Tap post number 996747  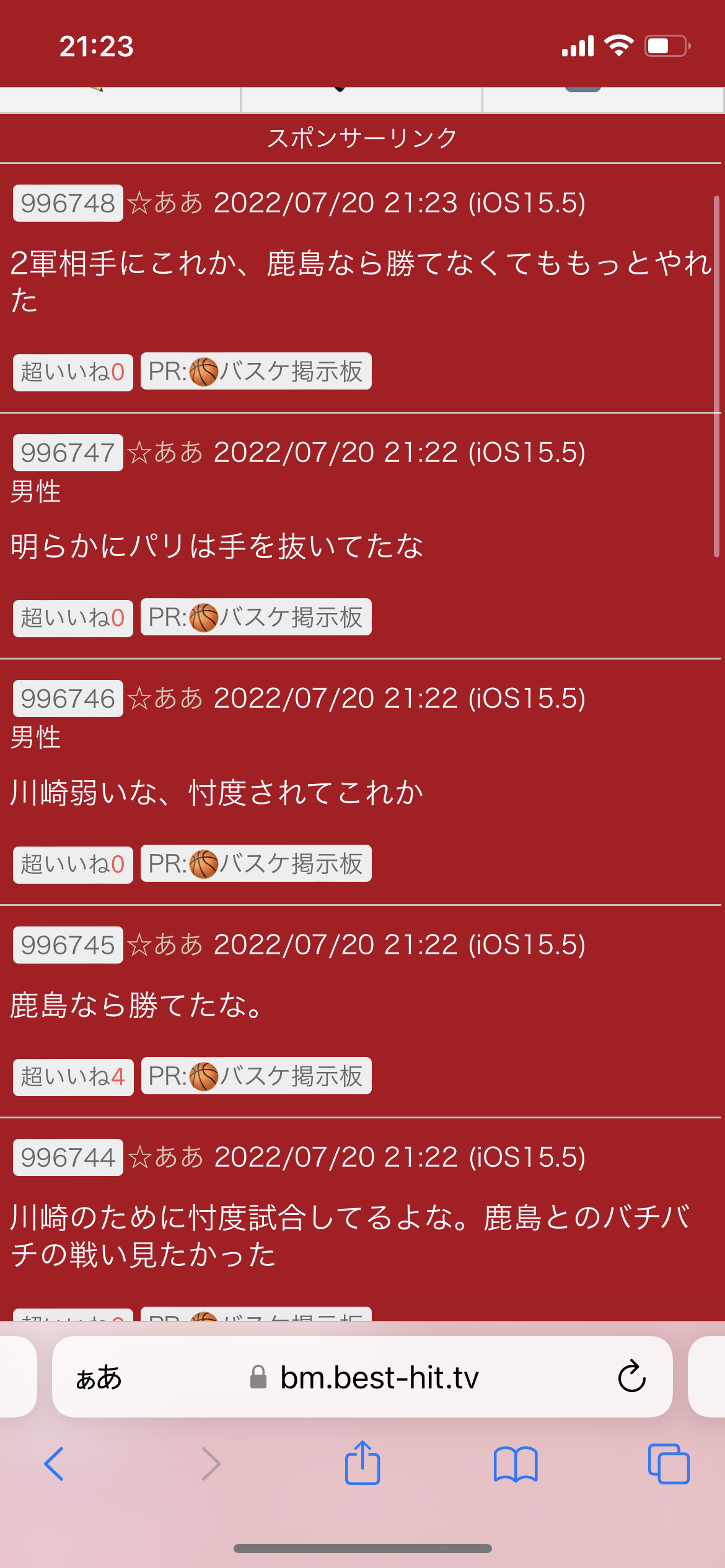click(x=68, y=453)
